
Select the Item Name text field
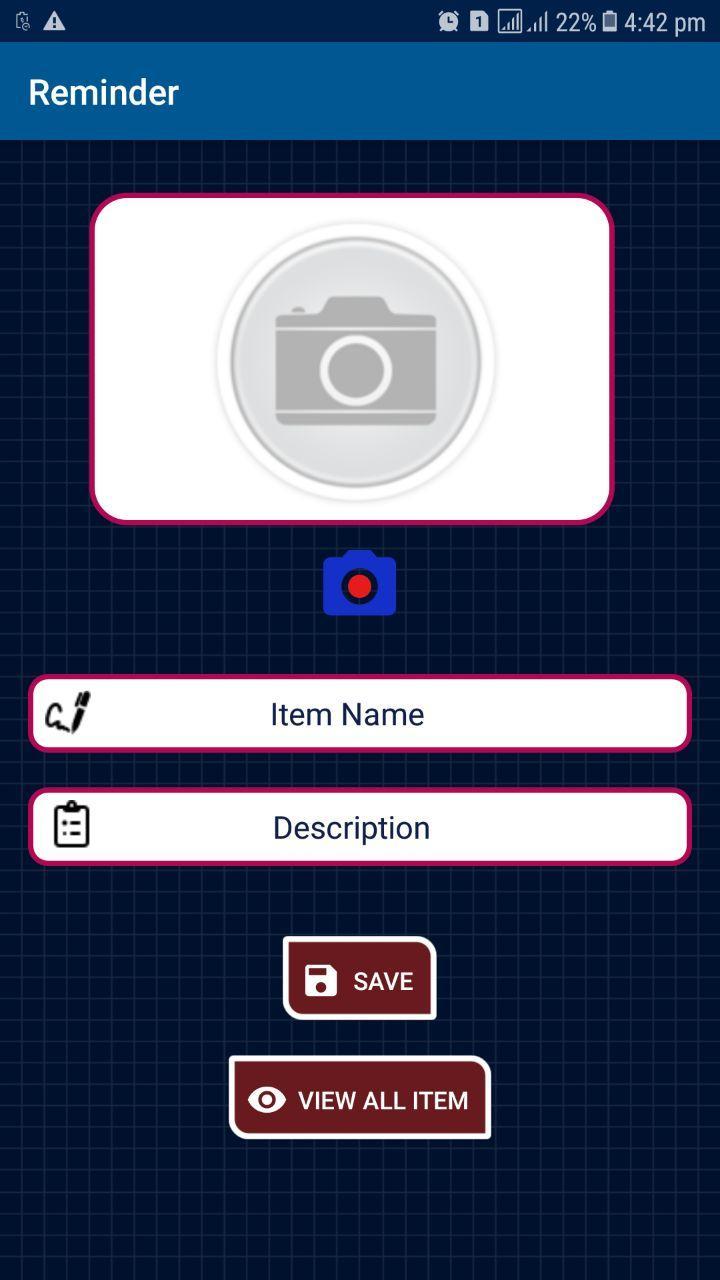359,714
